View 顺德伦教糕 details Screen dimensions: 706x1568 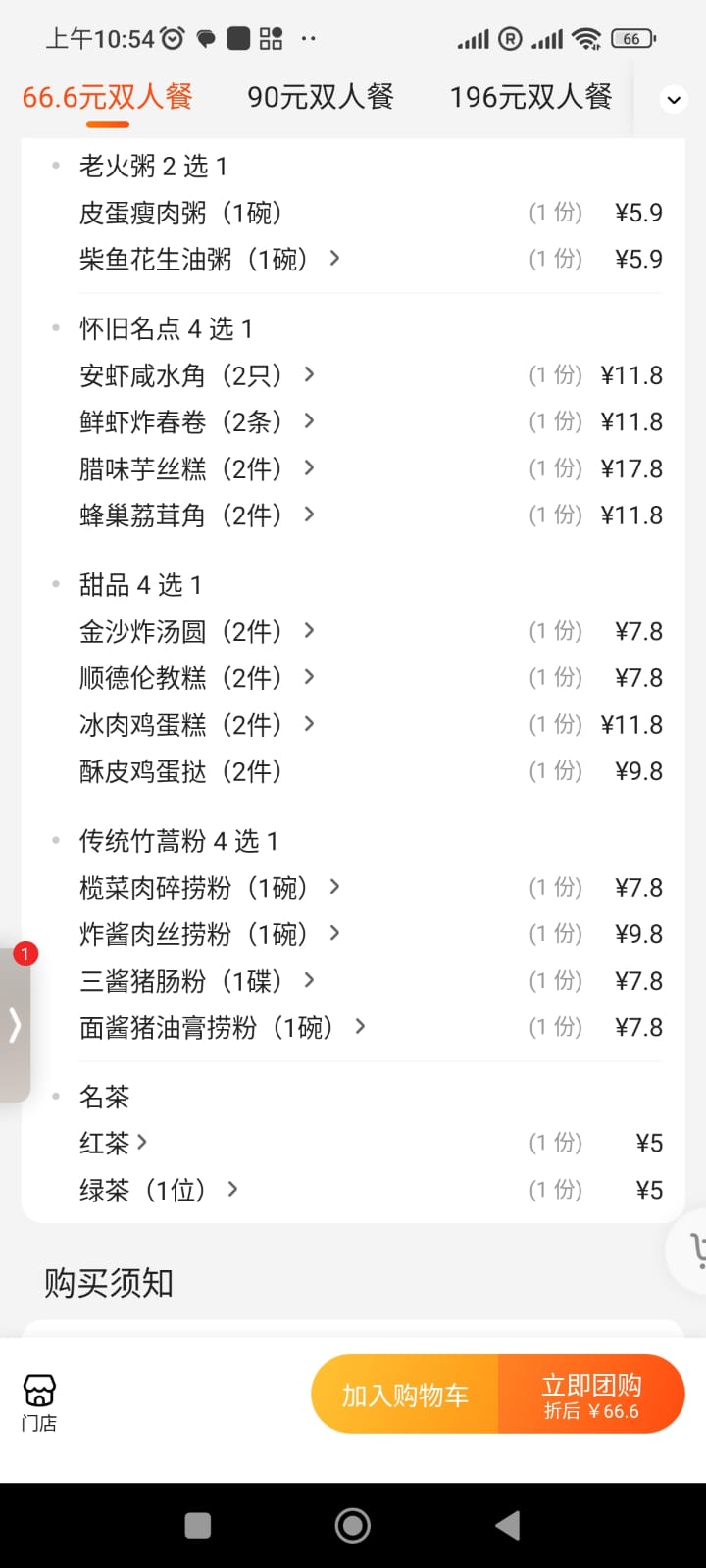click(x=196, y=678)
